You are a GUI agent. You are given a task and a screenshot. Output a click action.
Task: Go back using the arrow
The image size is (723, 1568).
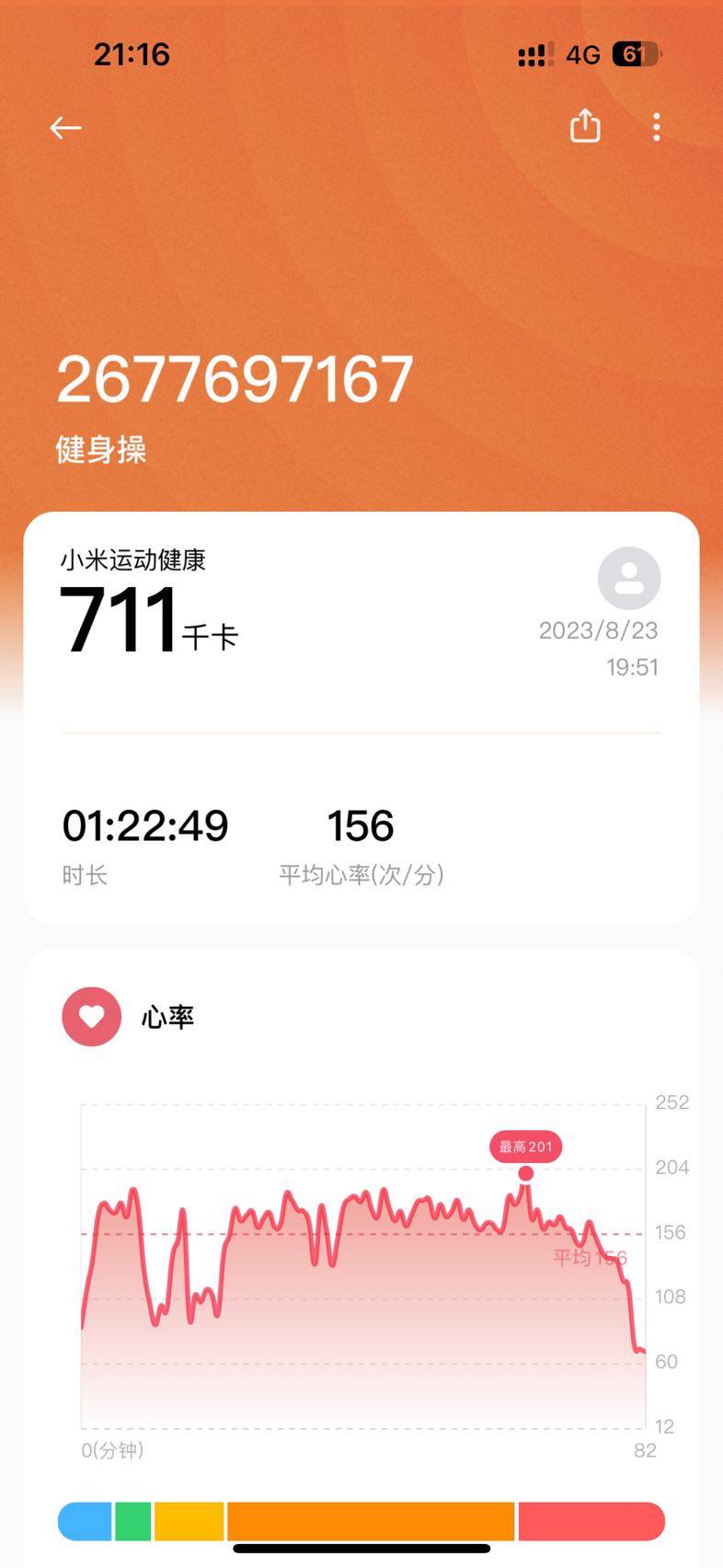(66, 128)
